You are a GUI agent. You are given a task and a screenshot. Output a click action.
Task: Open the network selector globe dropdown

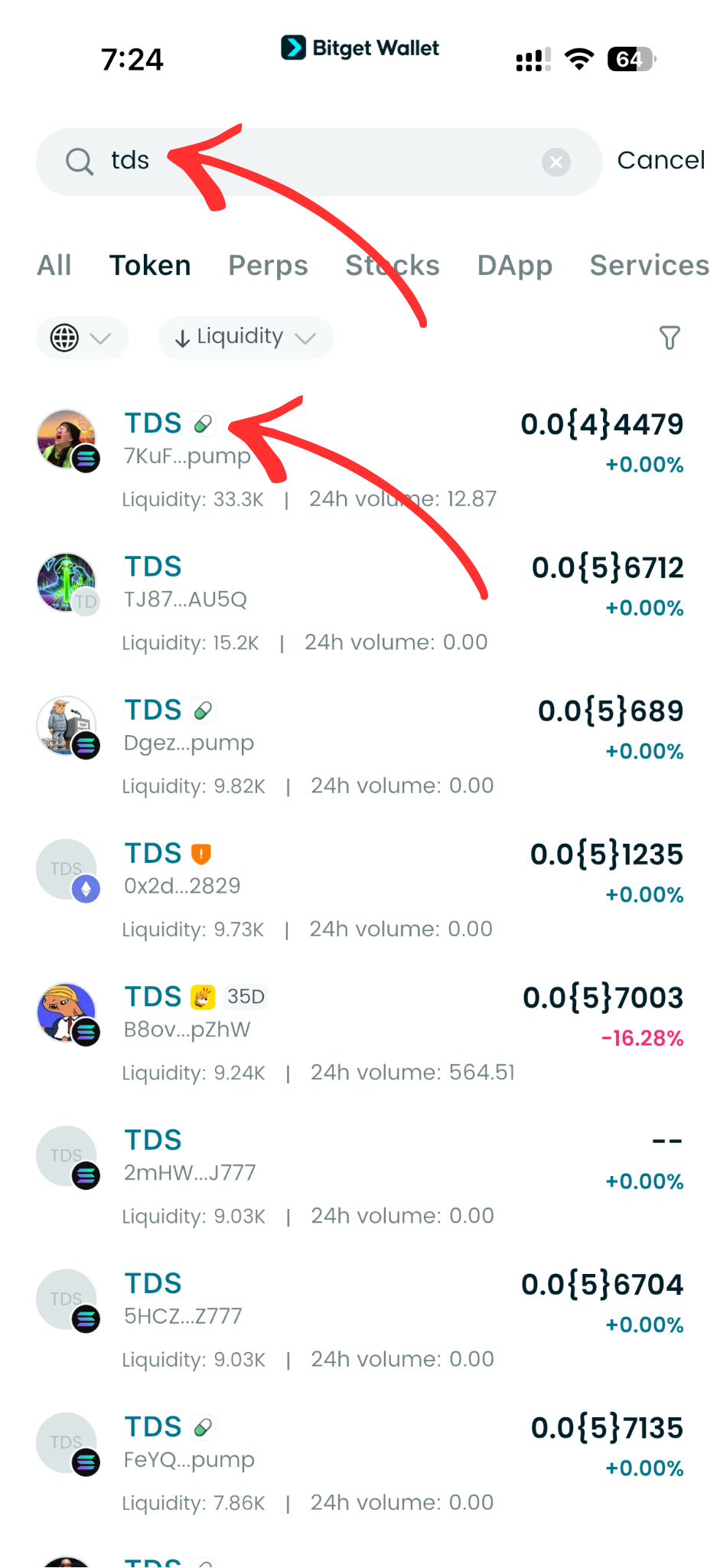(x=66, y=338)
